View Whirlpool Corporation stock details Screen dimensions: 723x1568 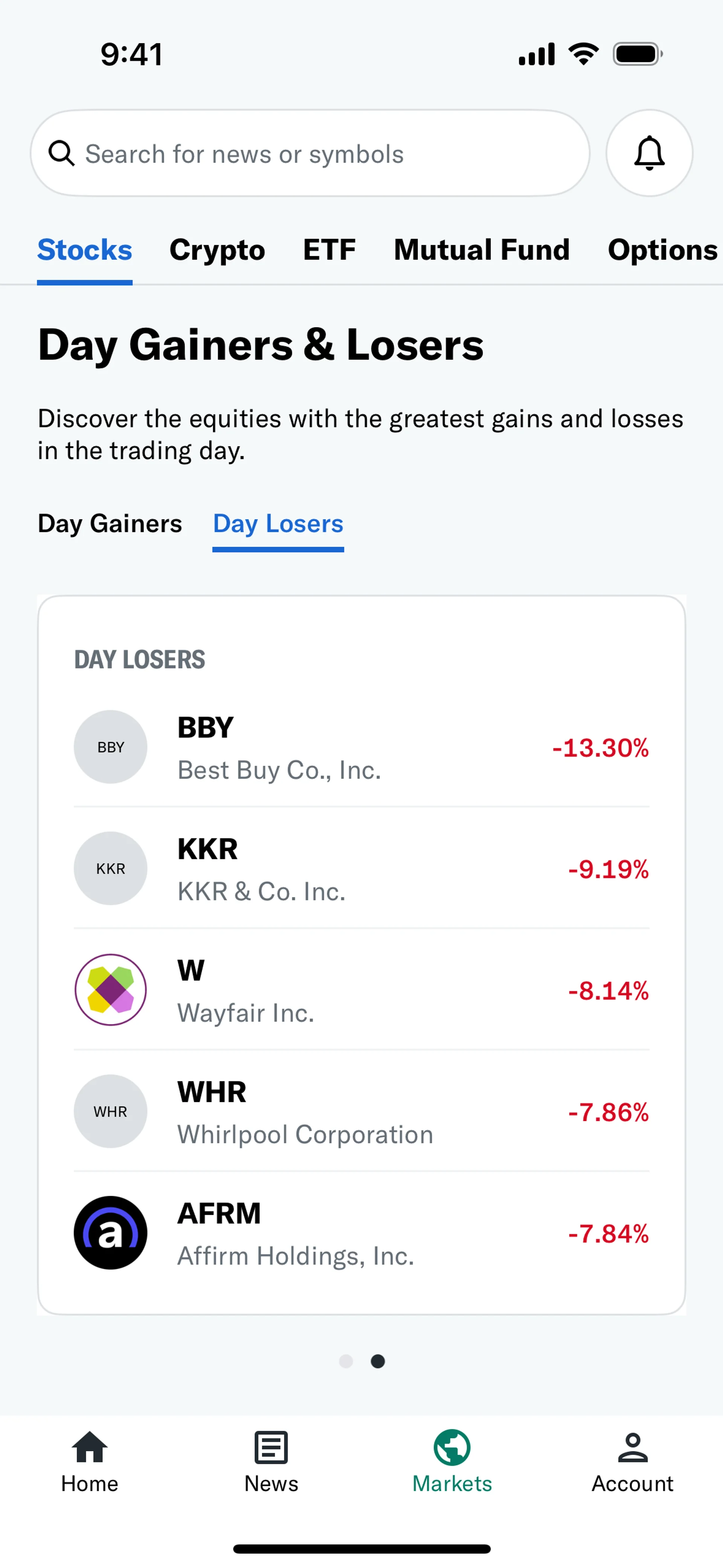361,1111
